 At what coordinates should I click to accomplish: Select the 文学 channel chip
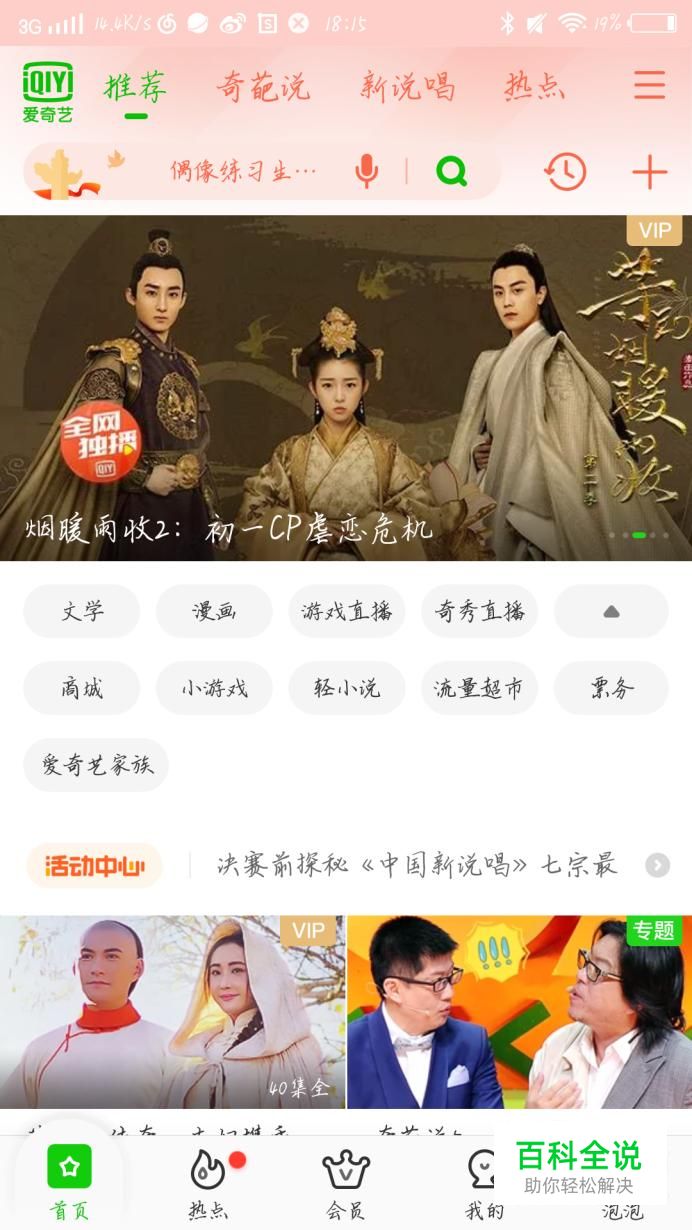pyautogui.click(x=82, y=611)
